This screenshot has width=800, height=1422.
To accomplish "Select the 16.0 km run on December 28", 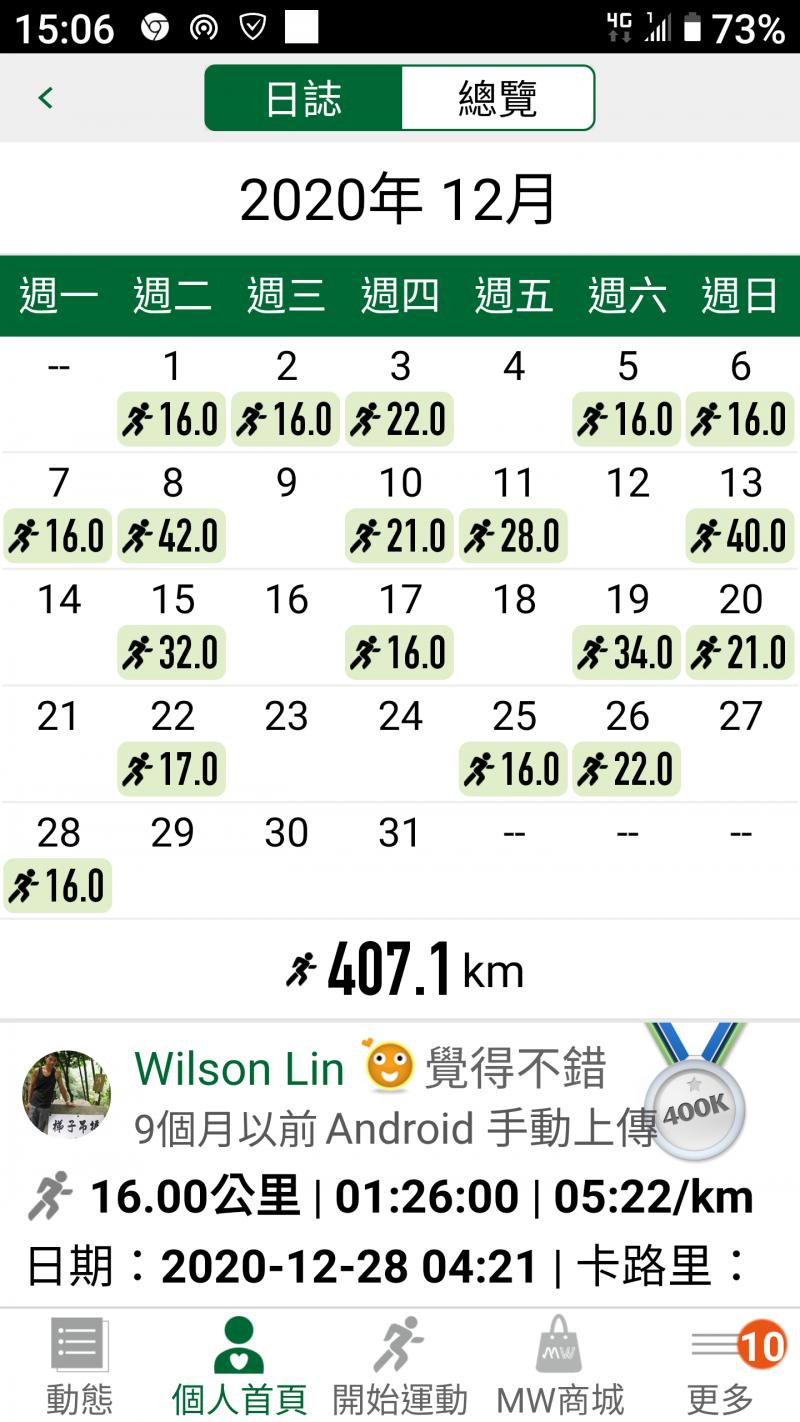I will click(57, 886).
